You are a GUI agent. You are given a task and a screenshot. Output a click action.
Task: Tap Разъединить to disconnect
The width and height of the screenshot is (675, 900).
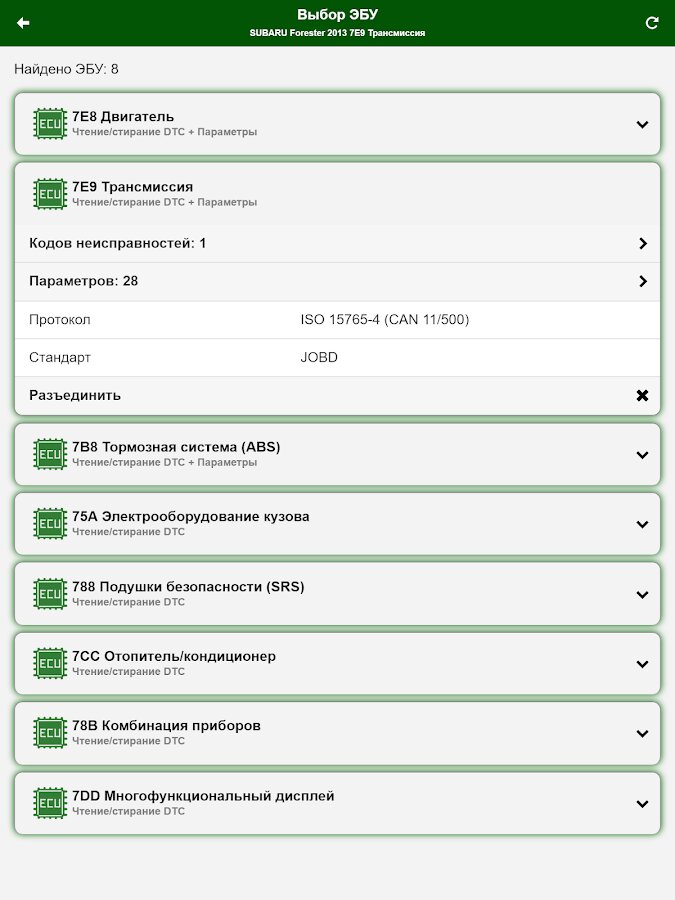(x=338, y=395)
